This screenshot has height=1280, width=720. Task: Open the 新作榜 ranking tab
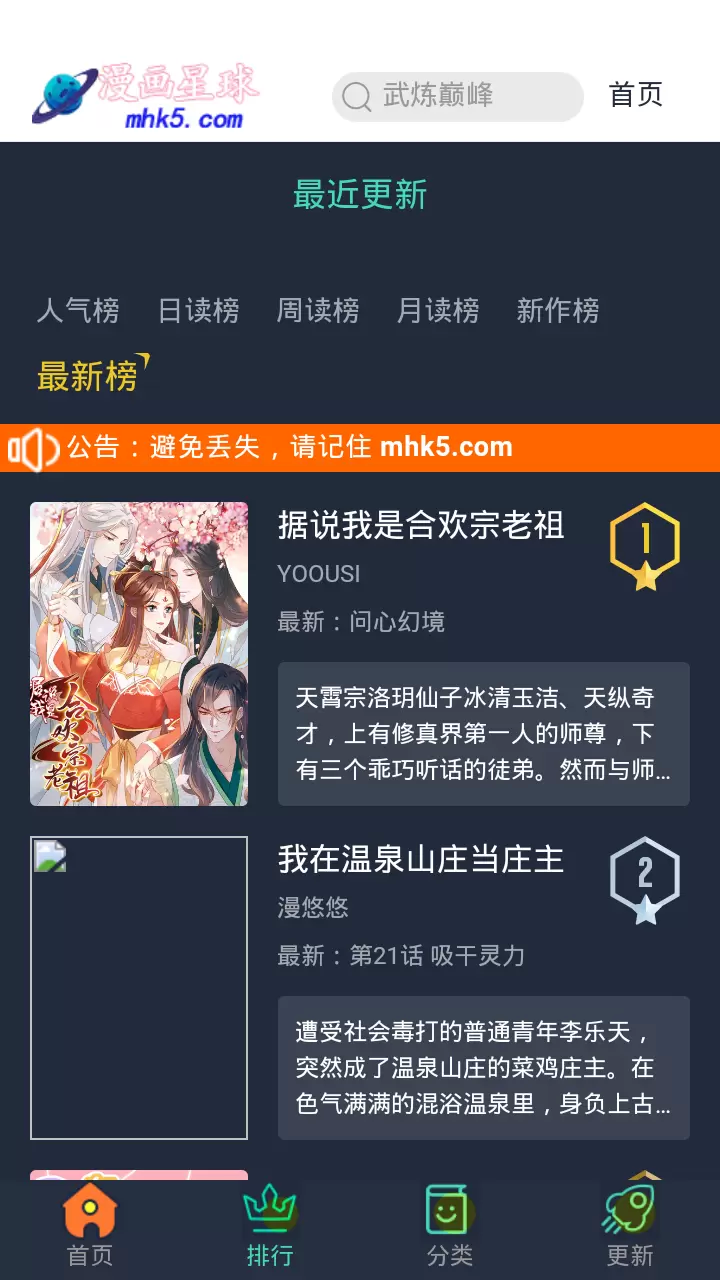point(558,311)
